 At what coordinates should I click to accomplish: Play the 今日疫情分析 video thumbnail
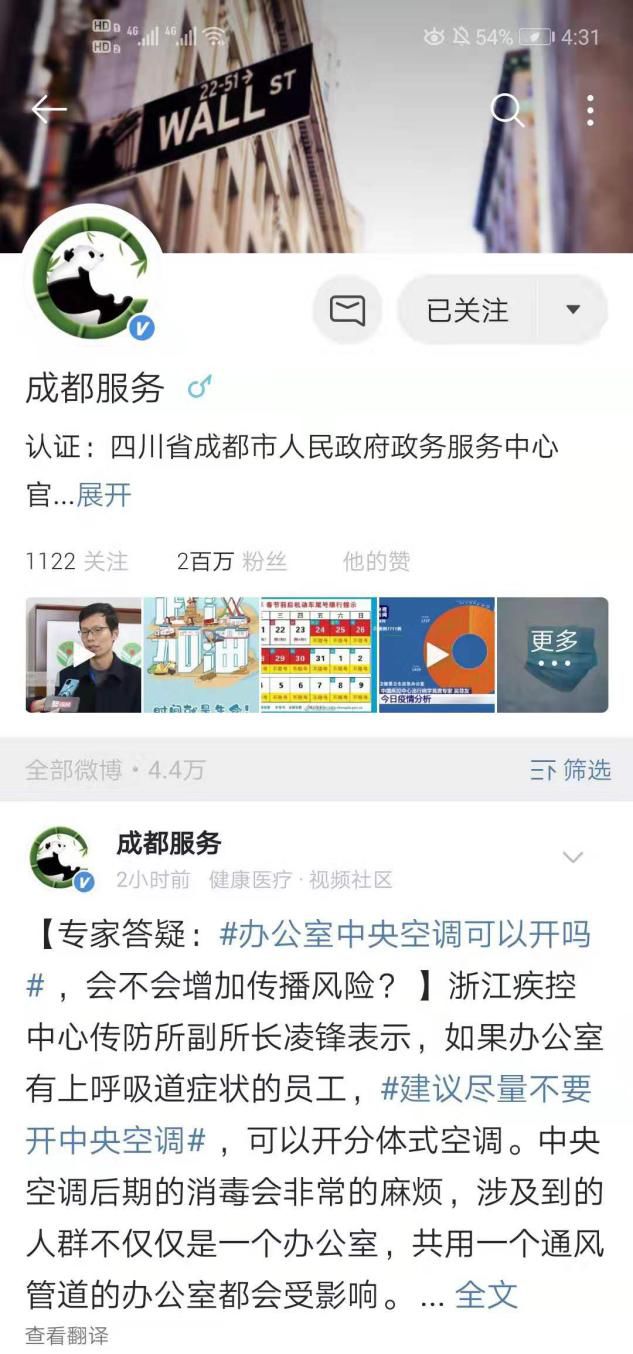coord(437,655)
